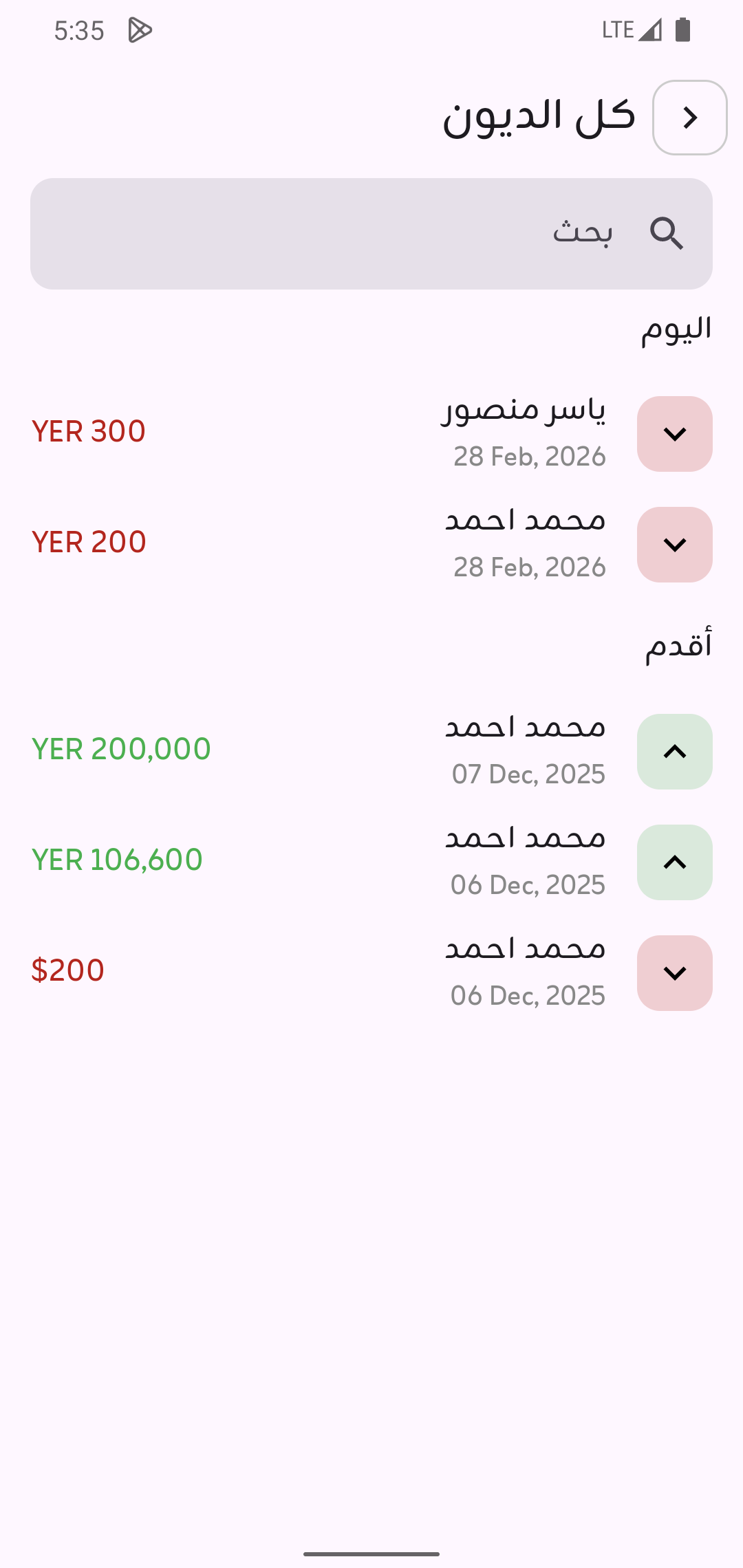Expand the $200 debt entry
The height and width of the screenshot is (1568, 743).
(x=674, y=972)
